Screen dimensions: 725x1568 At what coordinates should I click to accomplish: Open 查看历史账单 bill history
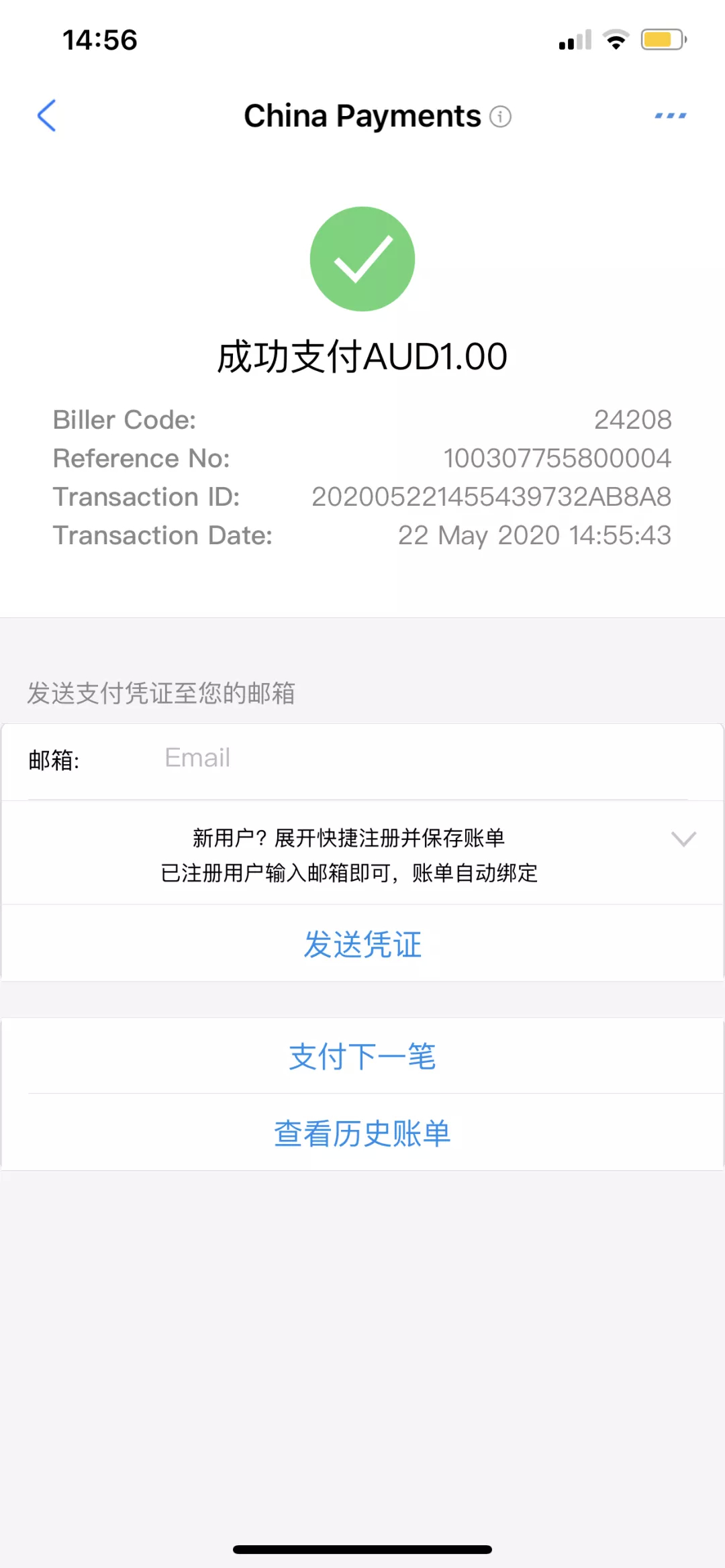point(362,1134)
